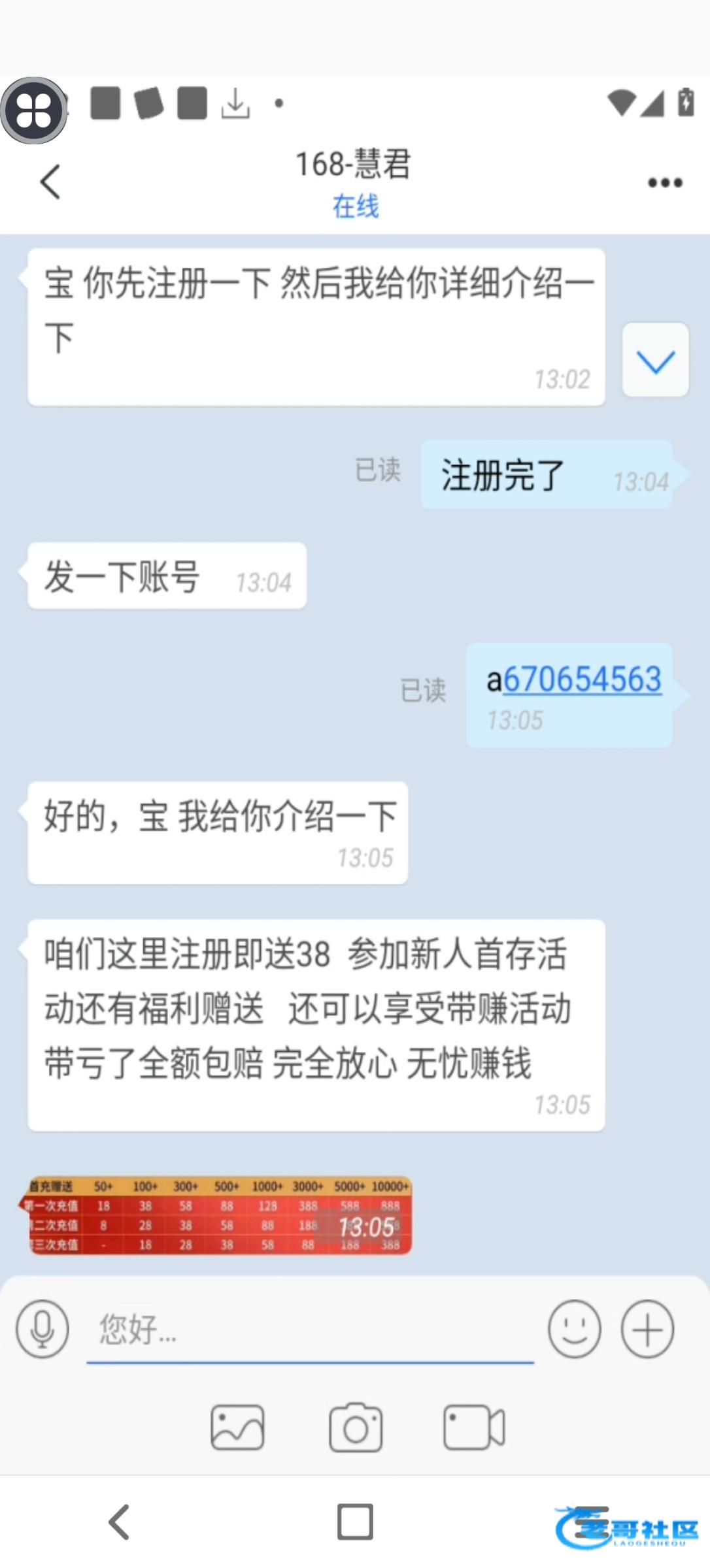The height and width of the screenshot is (1568, 710).
Task: Open the camera to take a photo
Action: pyautogui.click(x=356, y=1427)
